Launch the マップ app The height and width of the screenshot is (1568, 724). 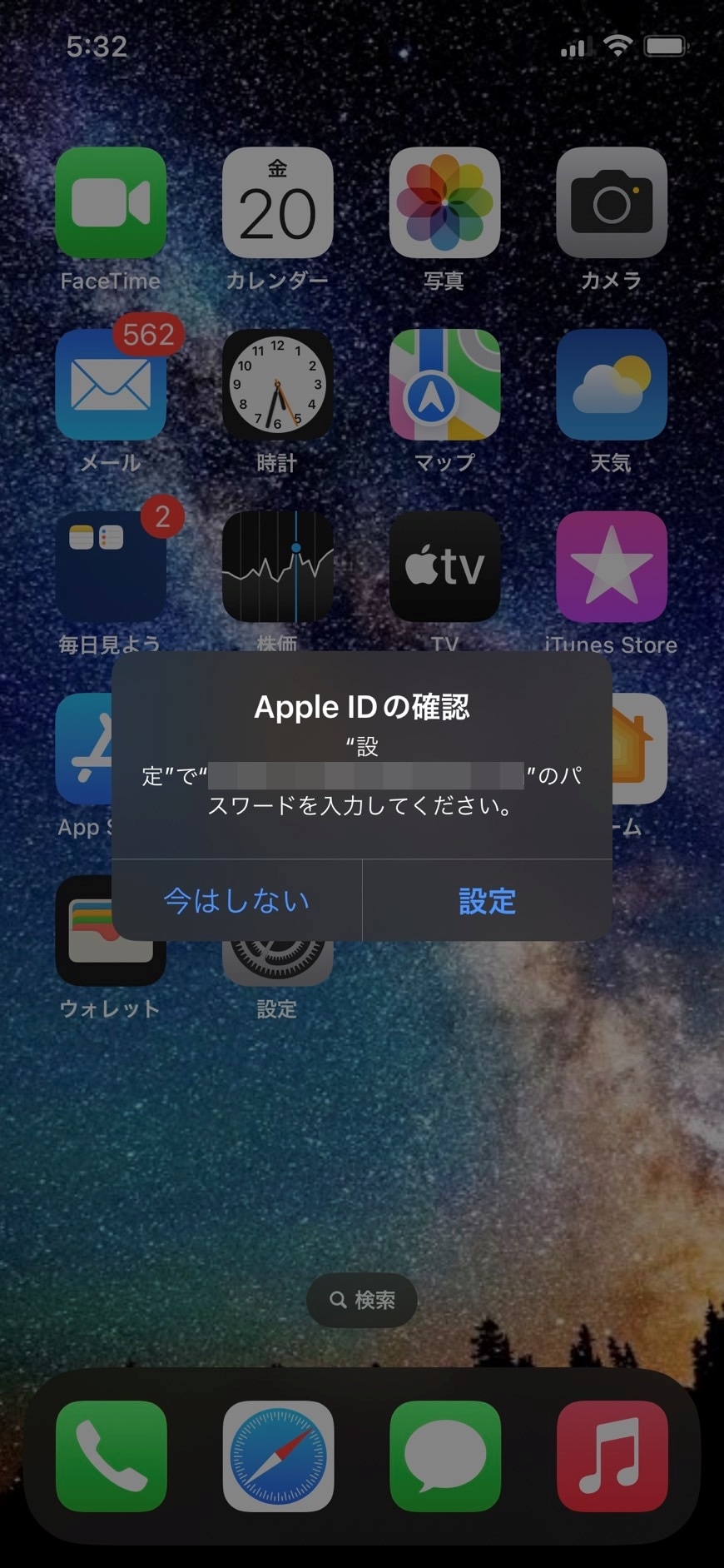pos(444,385)
